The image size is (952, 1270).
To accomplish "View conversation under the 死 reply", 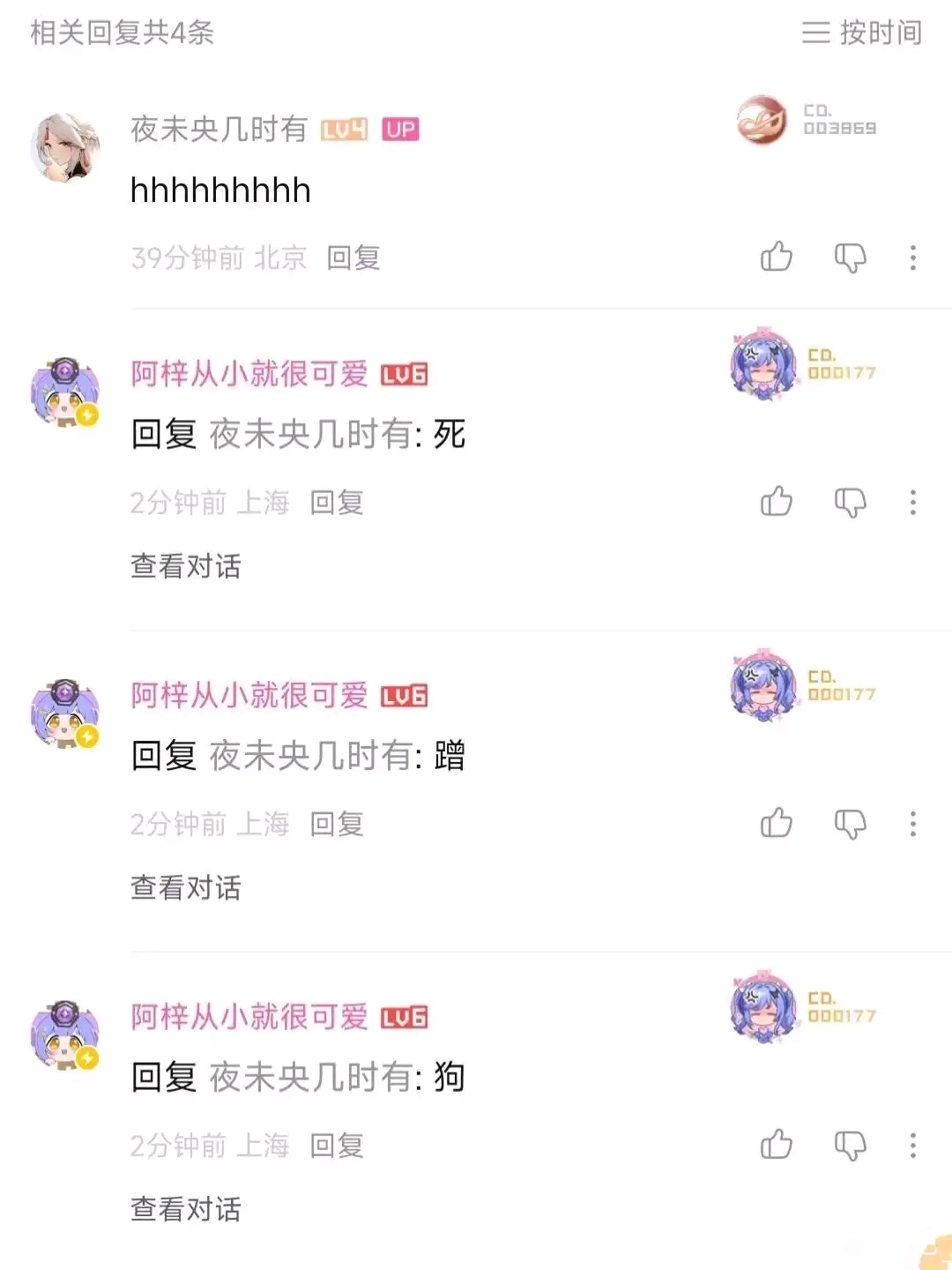I will pyautogui.click(x=185, y=566).
